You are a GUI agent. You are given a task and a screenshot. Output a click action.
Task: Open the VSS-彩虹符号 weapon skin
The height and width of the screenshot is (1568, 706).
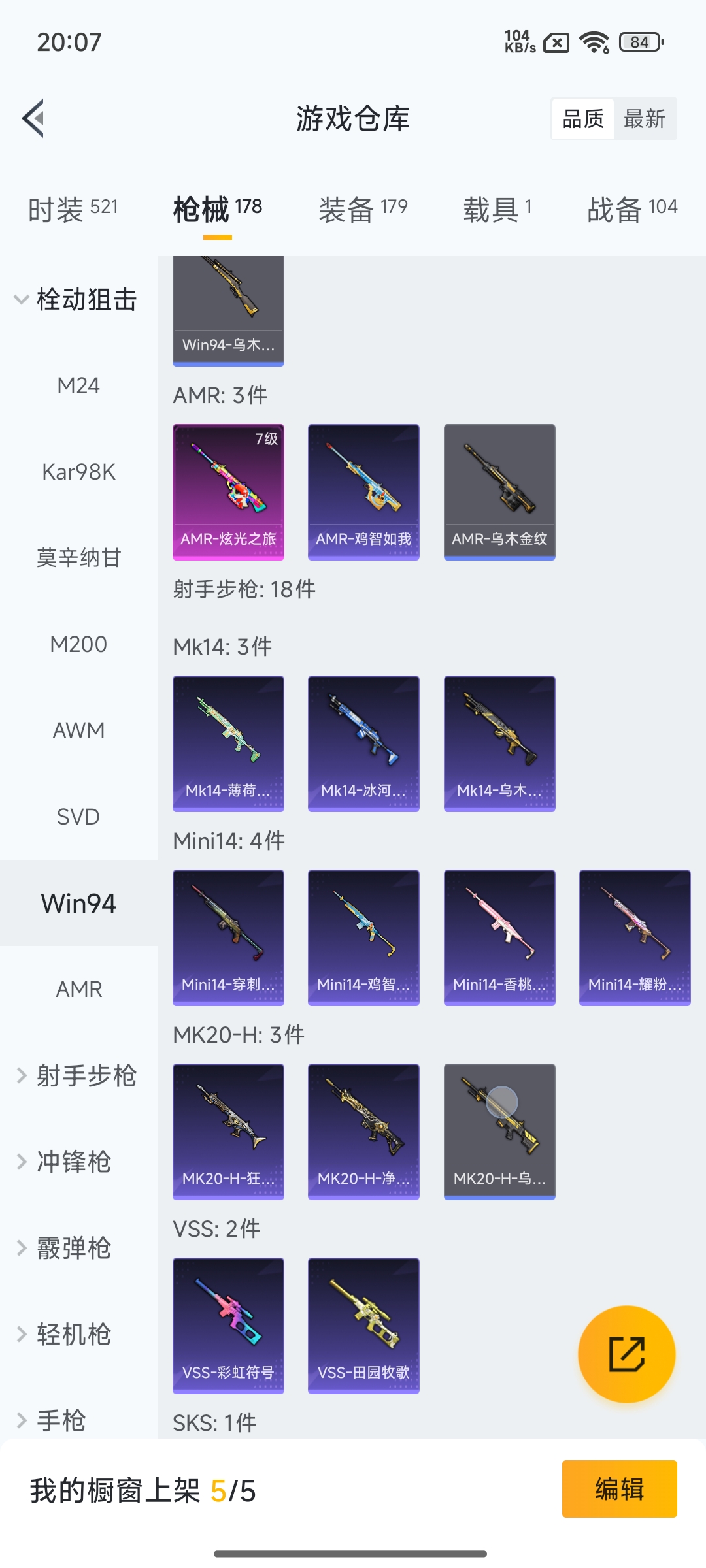228,1325
